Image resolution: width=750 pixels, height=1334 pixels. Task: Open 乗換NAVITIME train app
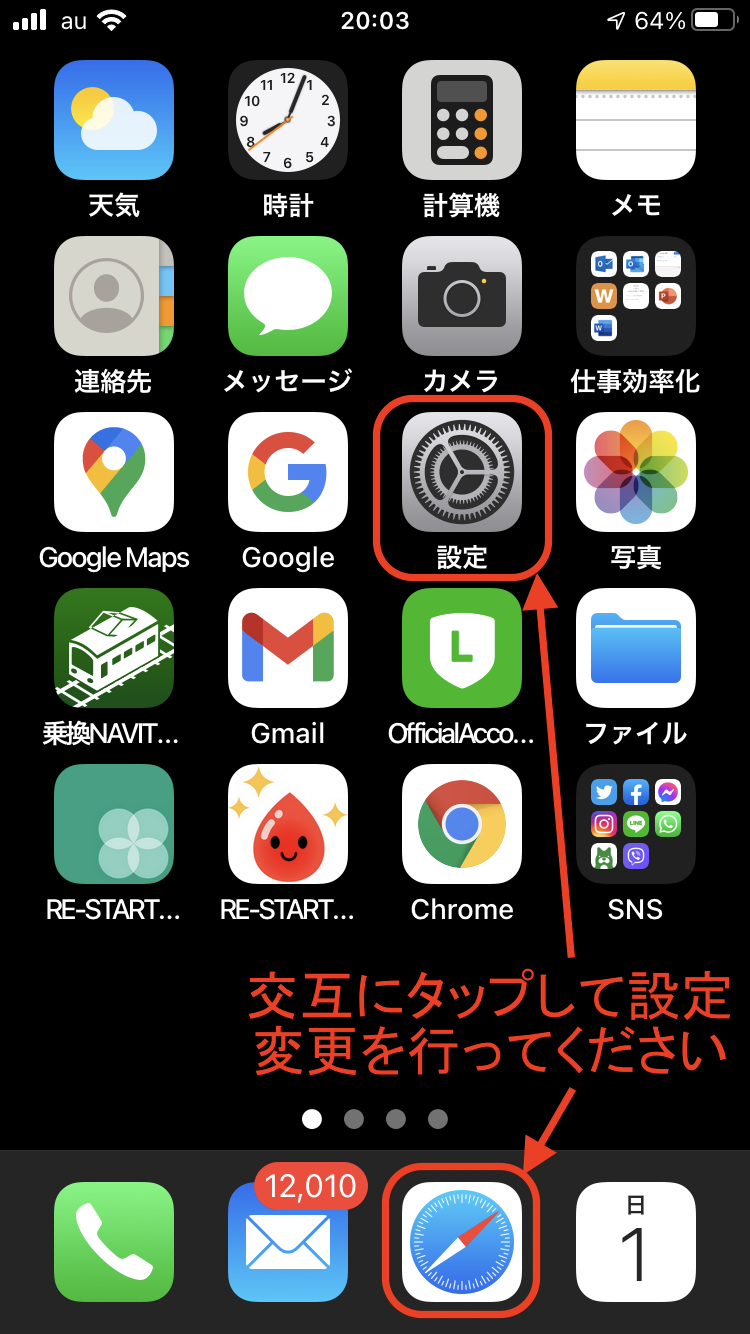pos(114,648)
